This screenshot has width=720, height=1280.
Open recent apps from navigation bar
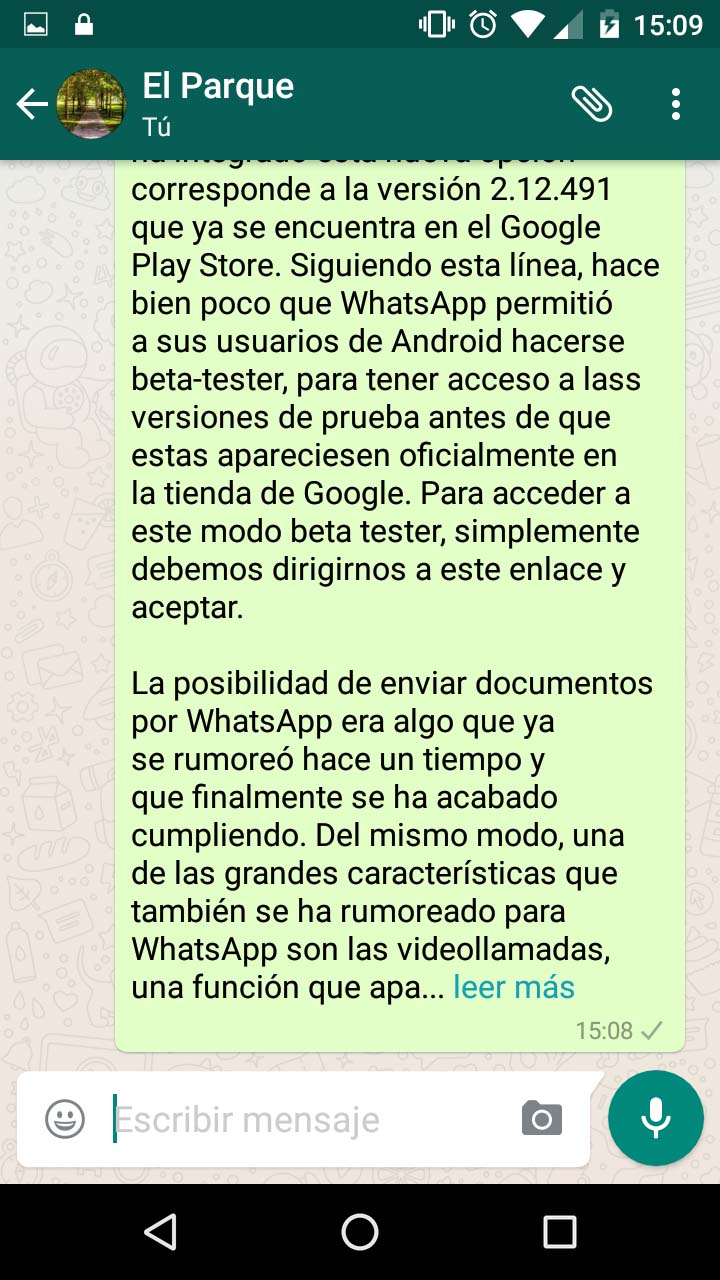(560, 1232)
